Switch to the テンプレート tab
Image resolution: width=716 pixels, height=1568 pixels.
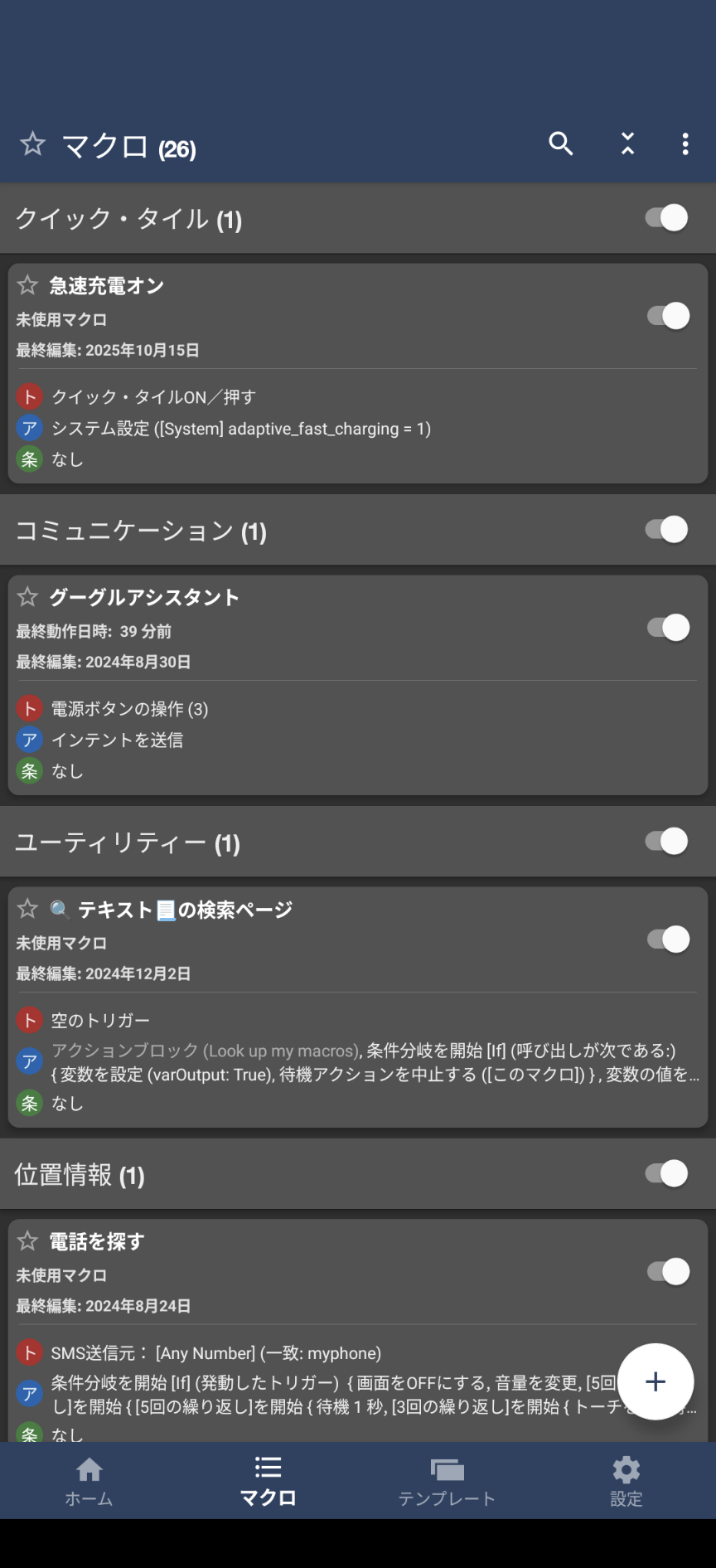447,1481
